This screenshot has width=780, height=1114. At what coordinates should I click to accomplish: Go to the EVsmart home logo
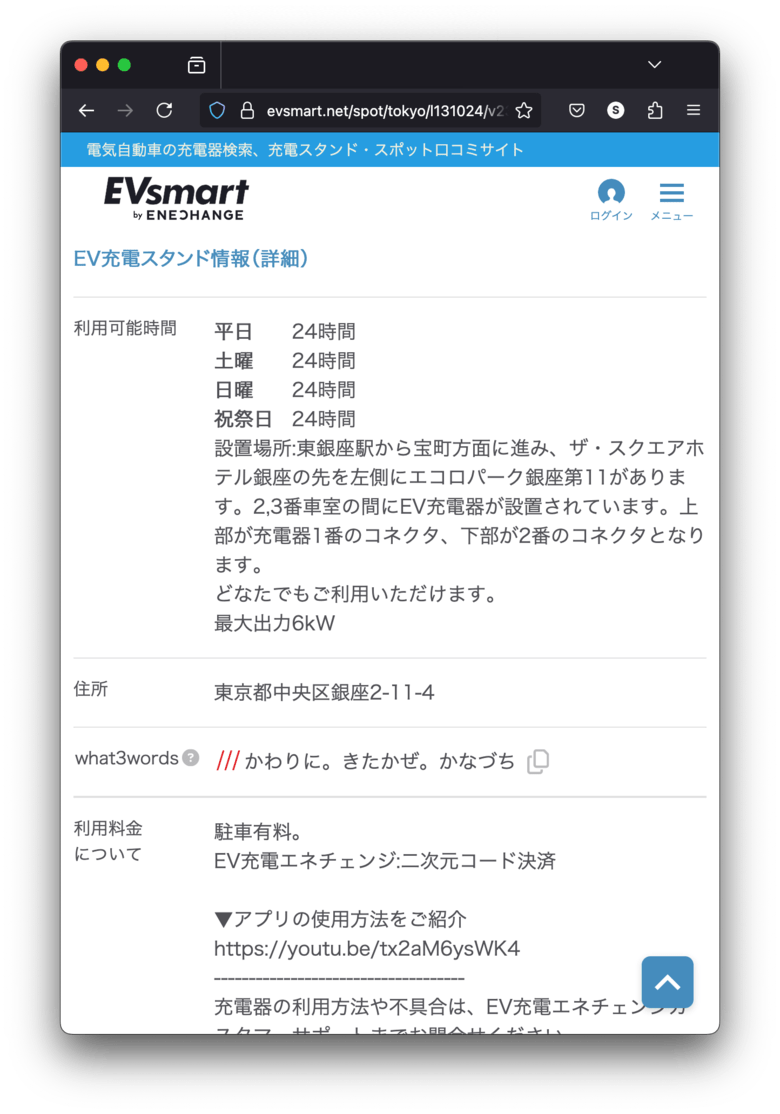pos(176,198)
